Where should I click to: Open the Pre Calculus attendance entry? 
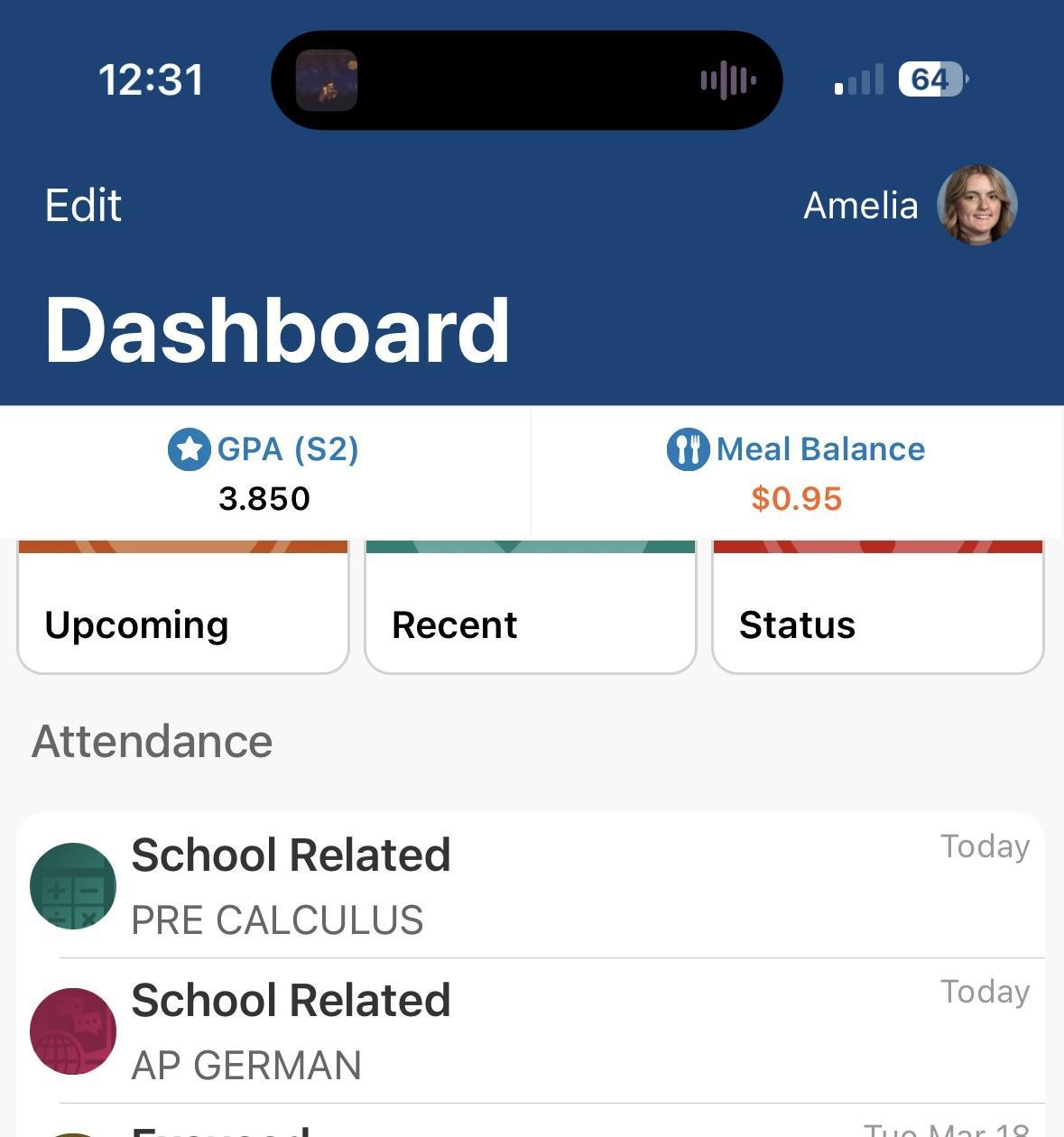click(x=531, y=885)
